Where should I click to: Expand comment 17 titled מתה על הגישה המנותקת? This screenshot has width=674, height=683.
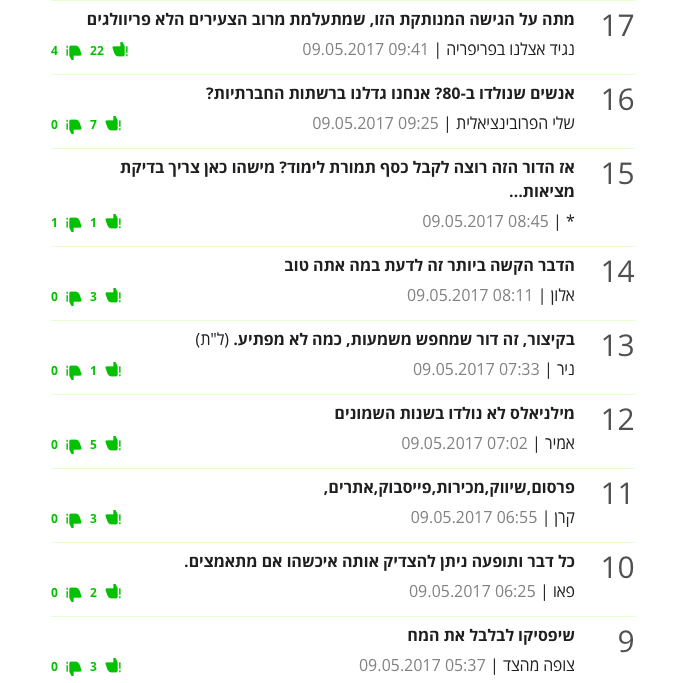tap(330, 20)
